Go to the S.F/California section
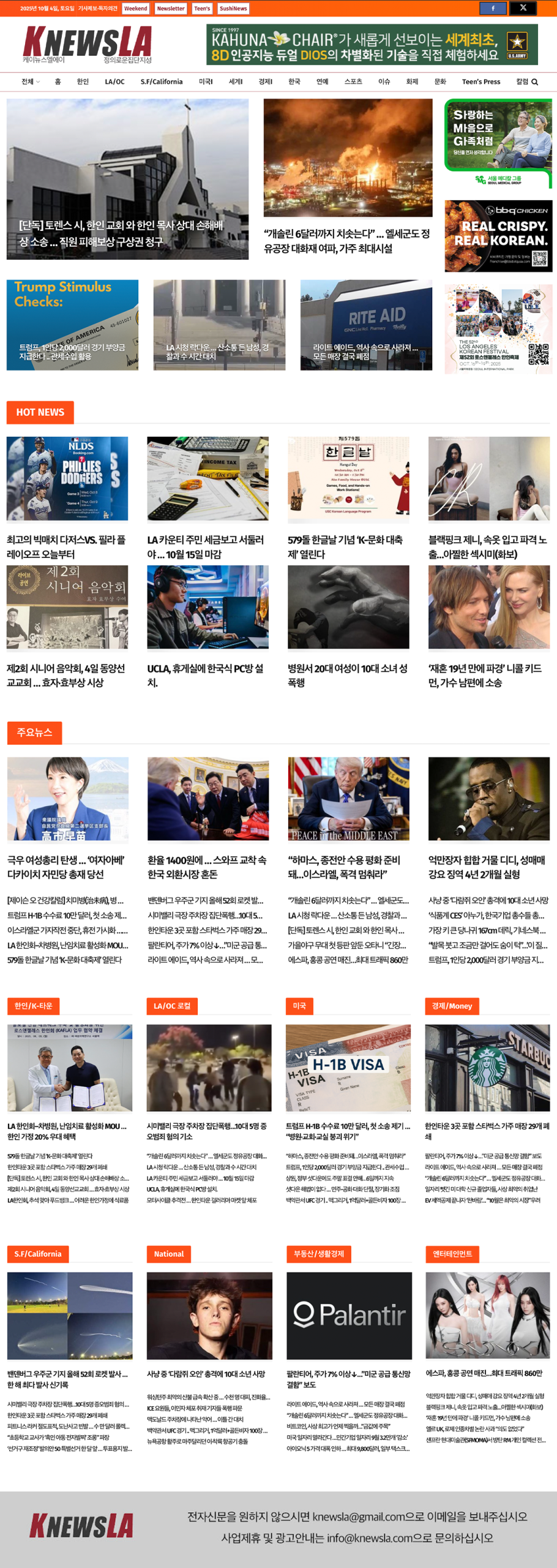 (x=162, y=81)
